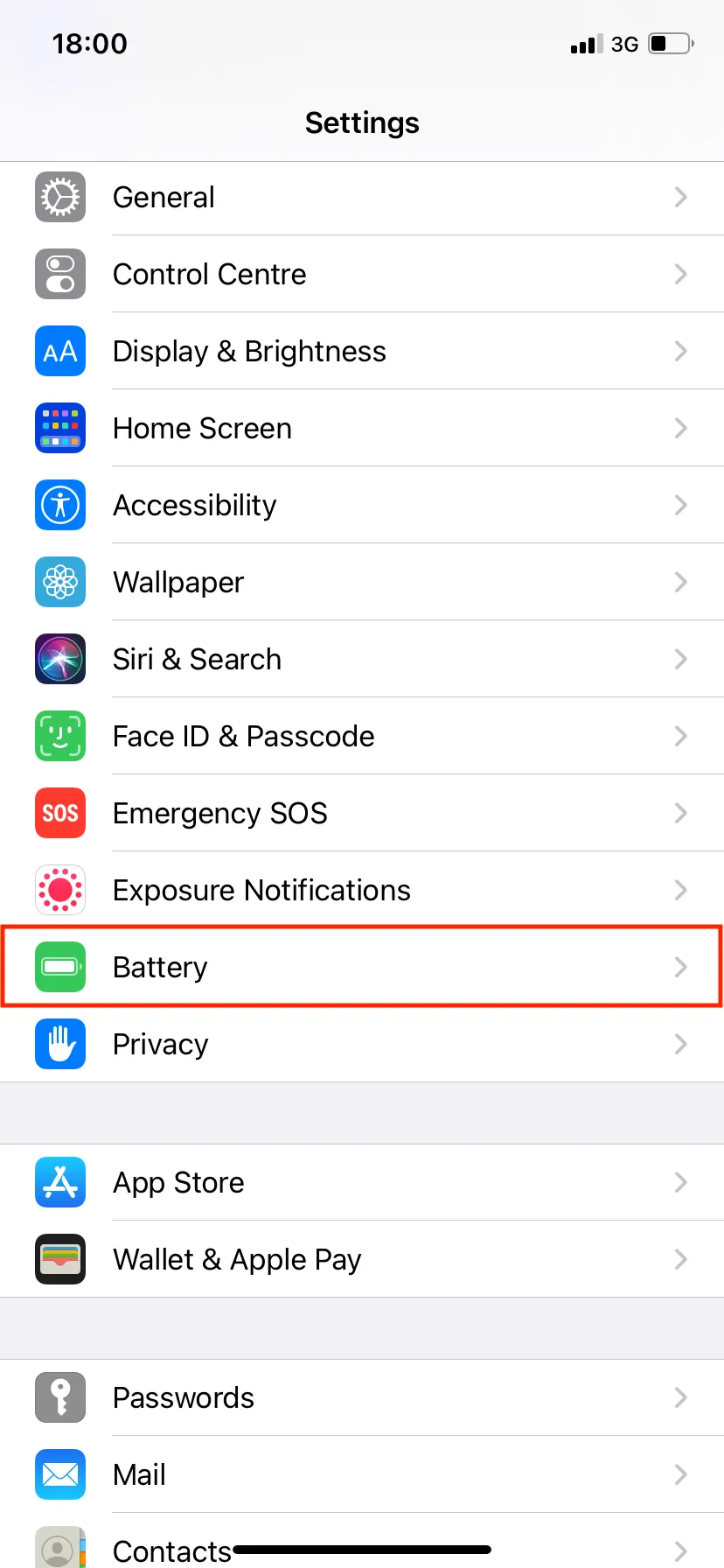The image size is (724, 1568).
Task: Open Accessibility options
Action: (362, 506)
